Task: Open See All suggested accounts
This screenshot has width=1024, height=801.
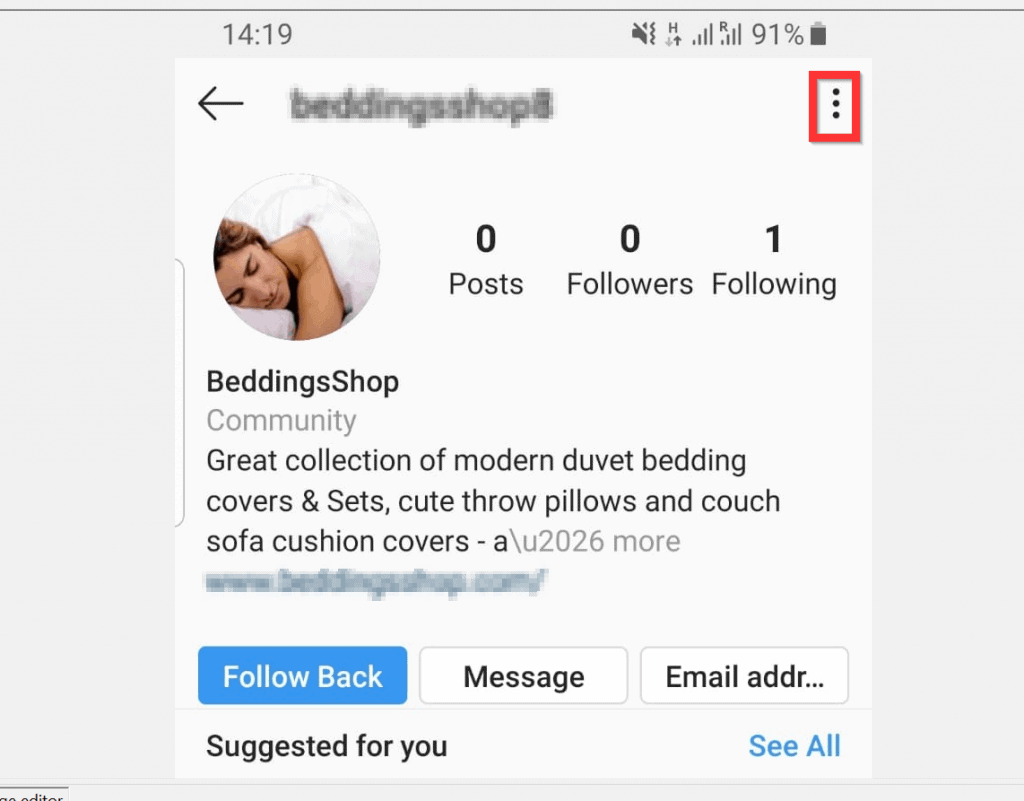Action: 794,746
